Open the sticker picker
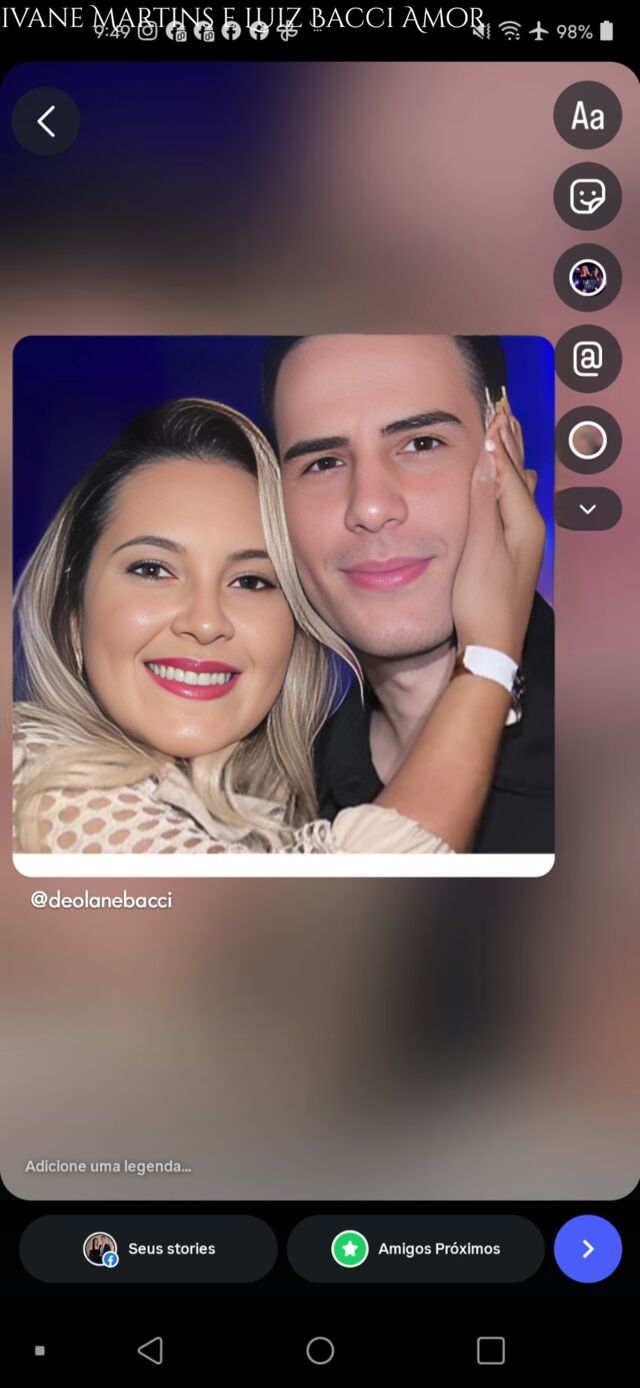The height and width of the screenshot is (1388, 640). point(588,197)
